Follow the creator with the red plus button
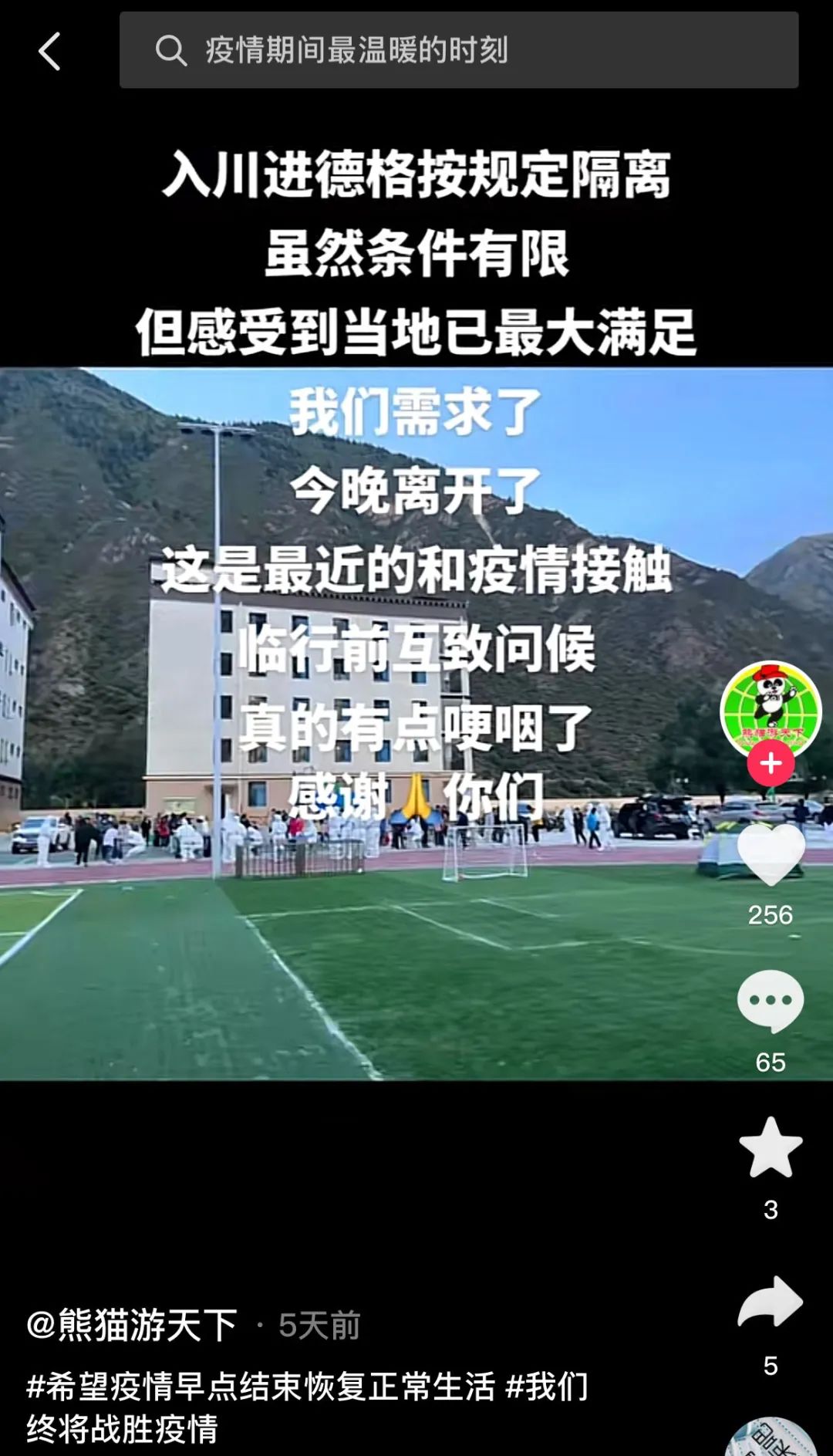Screen dimensions: 833x1456 tap(770, 763)
